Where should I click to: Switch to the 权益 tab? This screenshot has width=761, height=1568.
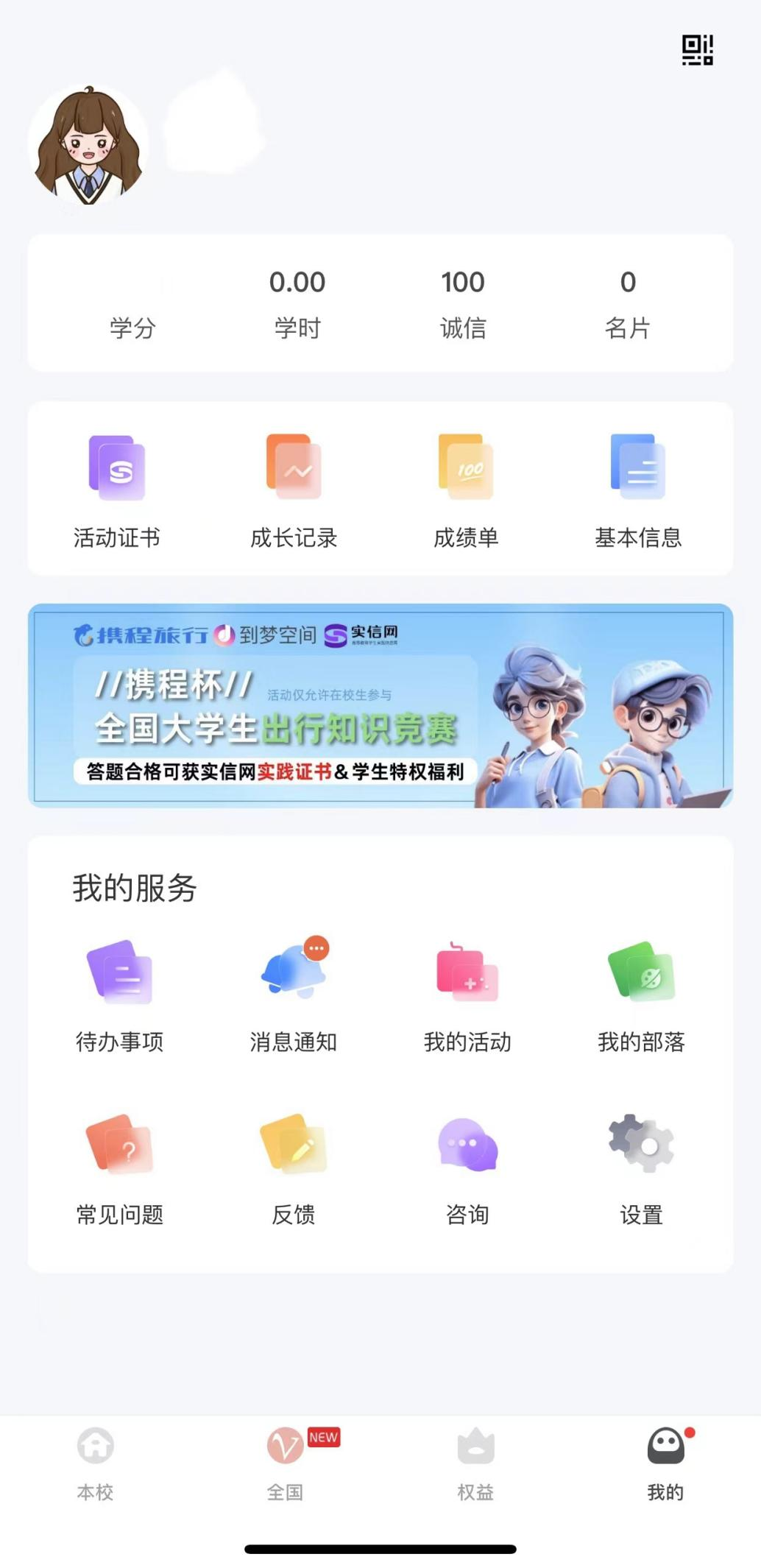pyautogui.click(x=475, y=1463)
